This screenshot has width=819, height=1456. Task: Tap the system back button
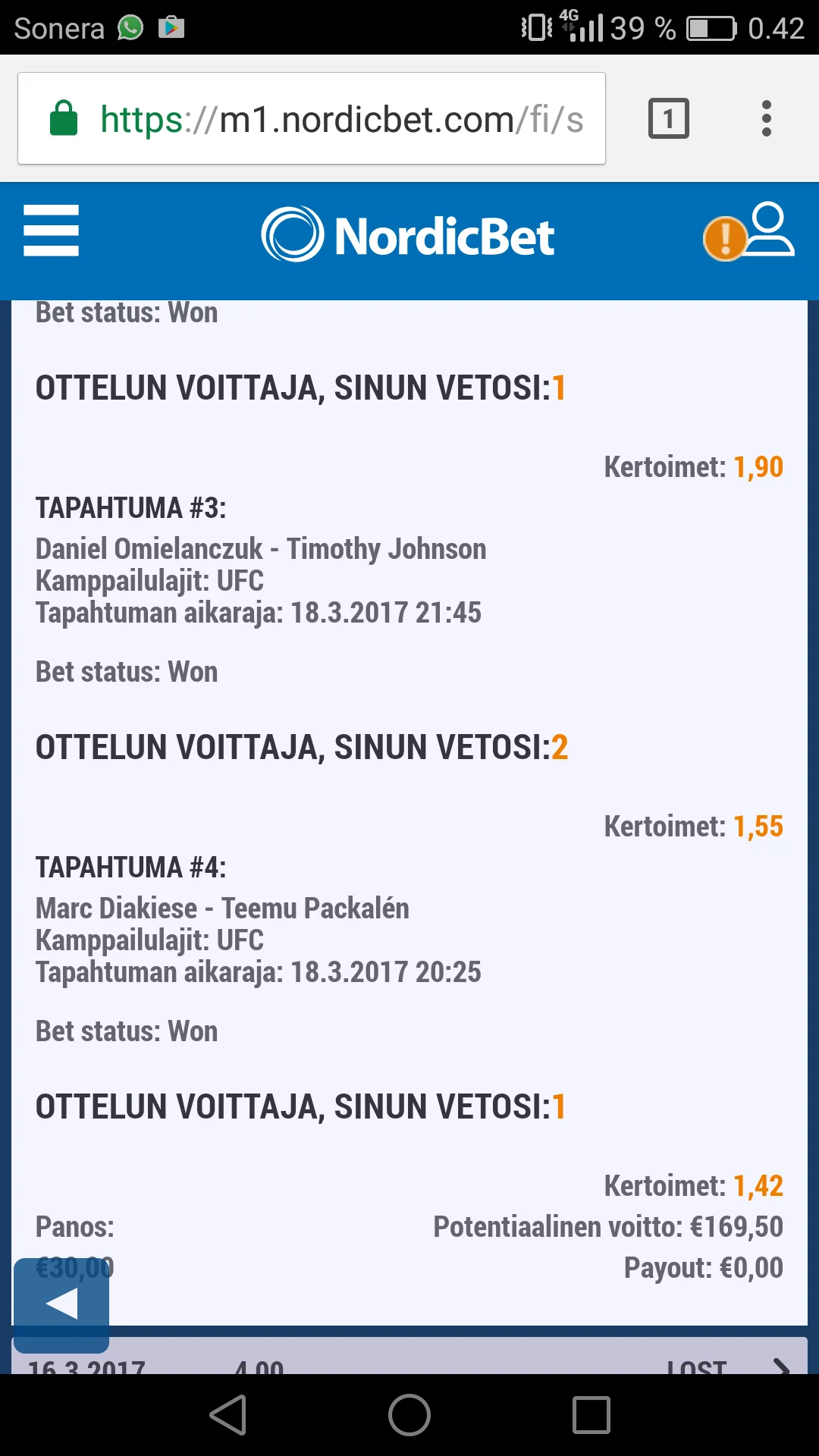tap(228, 1415)
